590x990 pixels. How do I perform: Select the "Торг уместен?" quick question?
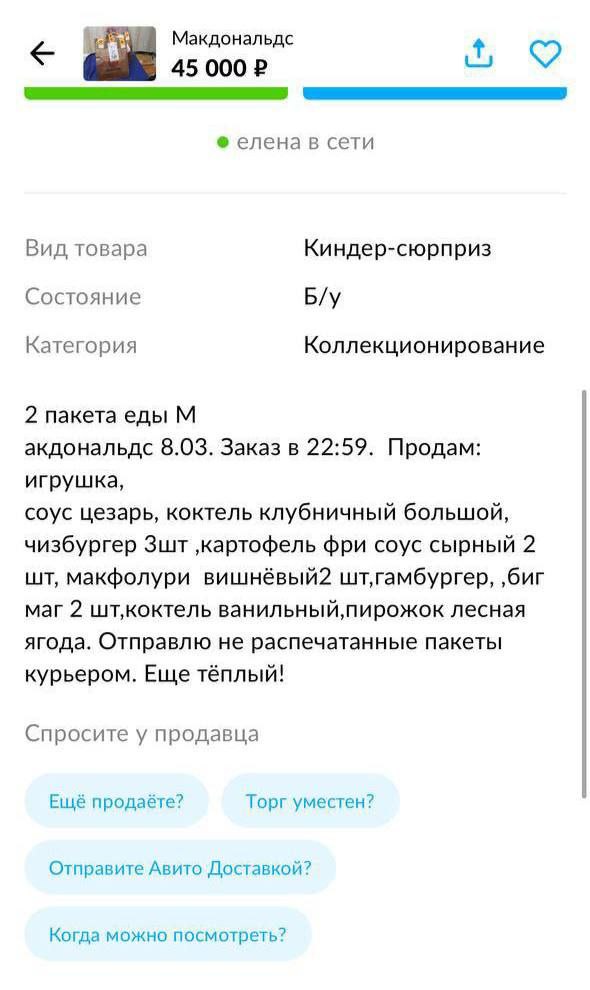tap(310, 801)
